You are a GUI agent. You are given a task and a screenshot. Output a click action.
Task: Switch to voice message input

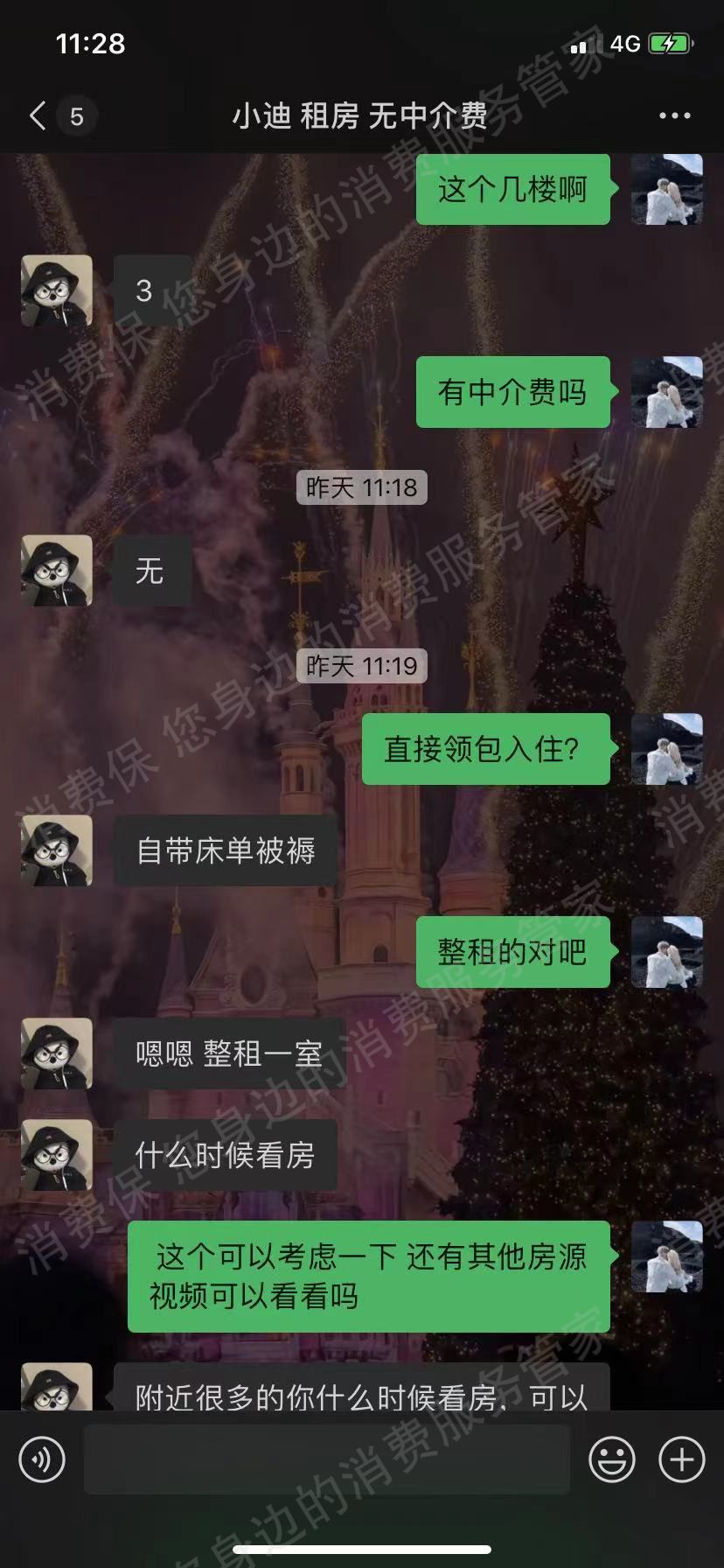pos(42,1459)
